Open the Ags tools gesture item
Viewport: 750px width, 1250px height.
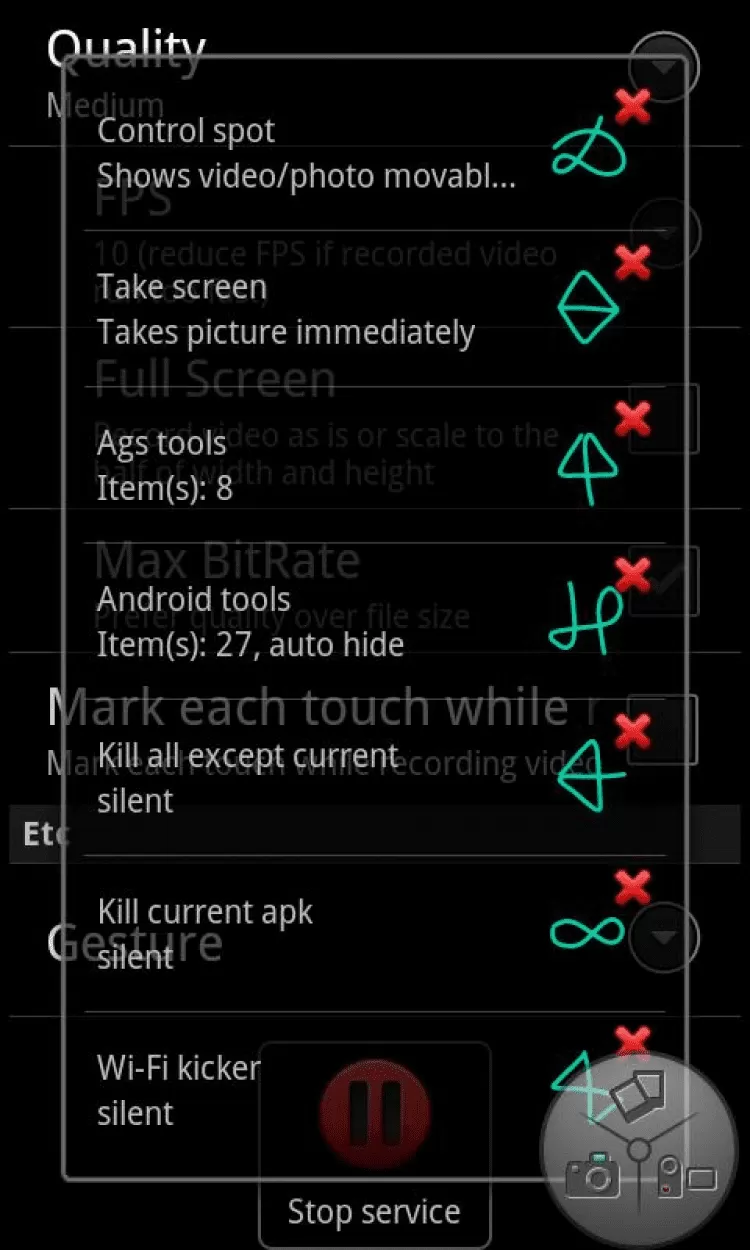[x=300, y=465]
